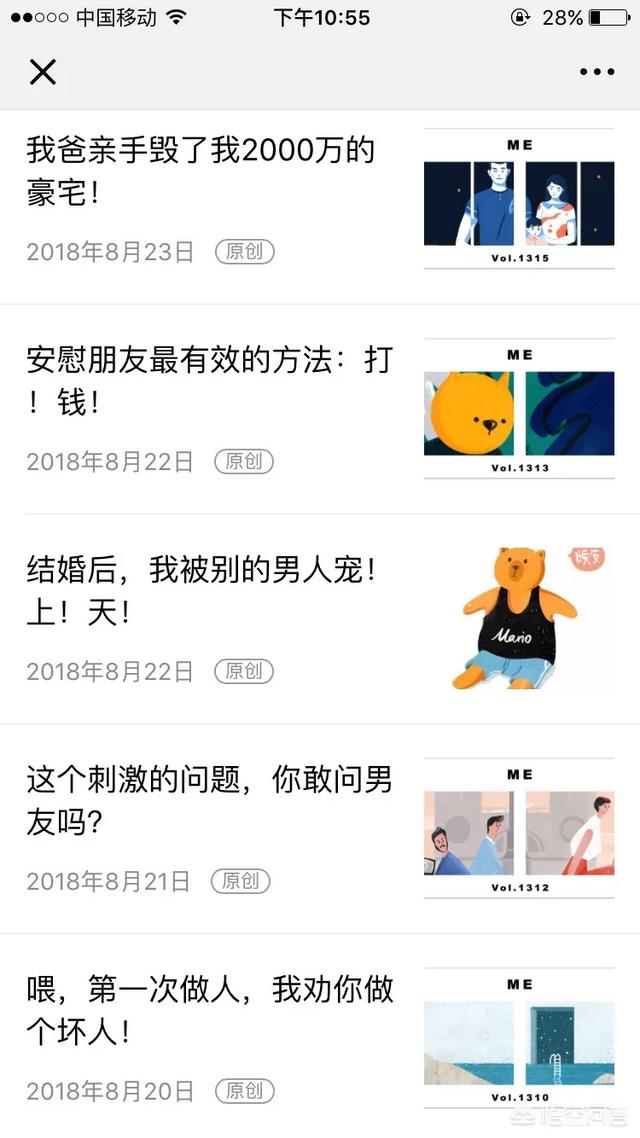This screenshot has height=1138, width=640.
Task: Tap the Vol.1313 cover thumbnail
Action: [519, 410]
